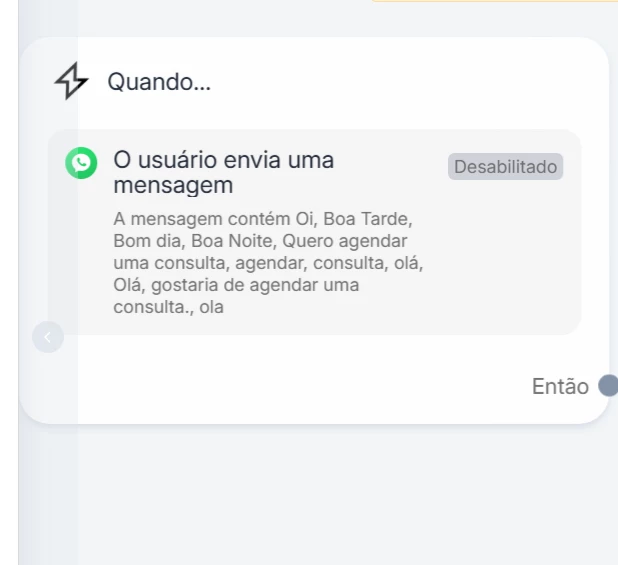Tap the 'Então' connector dot
The height and width of the screenshot is (565, 618).
(608, 386)
